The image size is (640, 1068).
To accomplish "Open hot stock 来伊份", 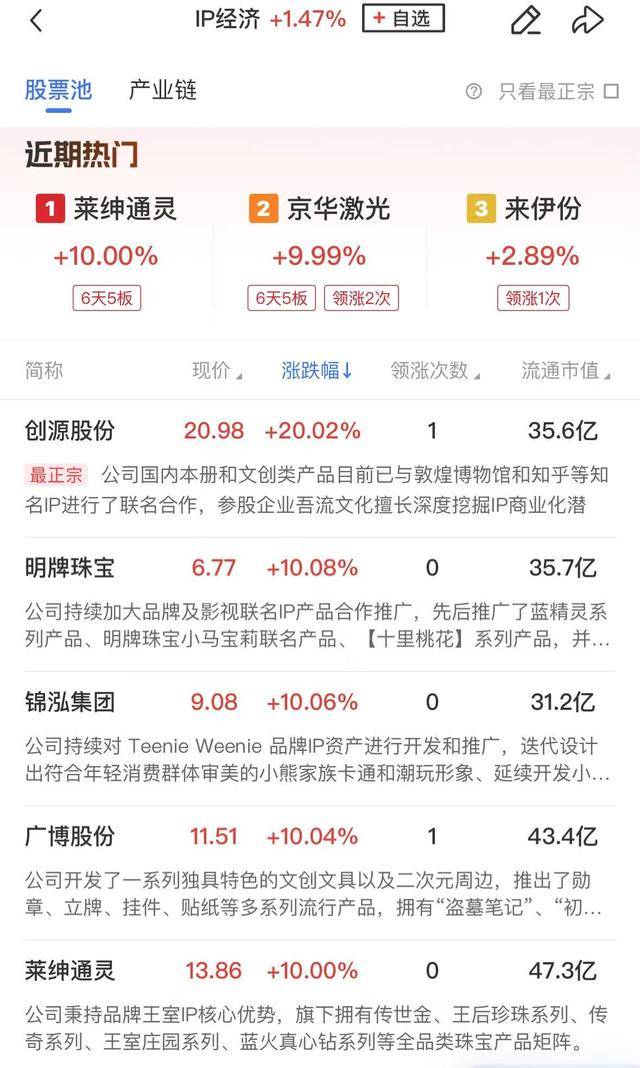I will 532,252.
